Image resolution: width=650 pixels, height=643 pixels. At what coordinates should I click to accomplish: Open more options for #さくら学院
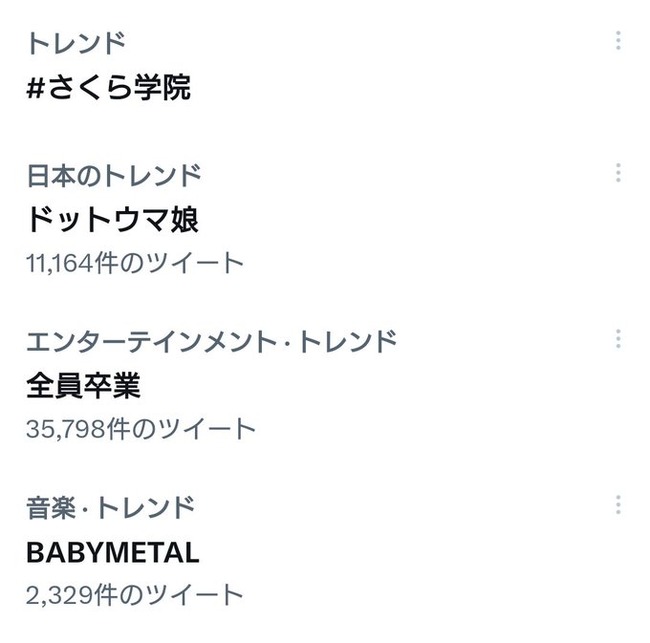click(618, 40)
